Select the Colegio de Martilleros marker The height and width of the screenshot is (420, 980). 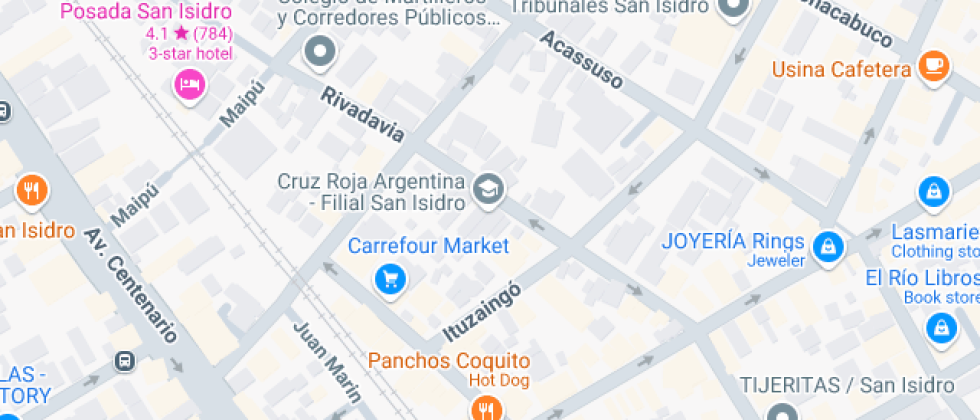[320, 51]
